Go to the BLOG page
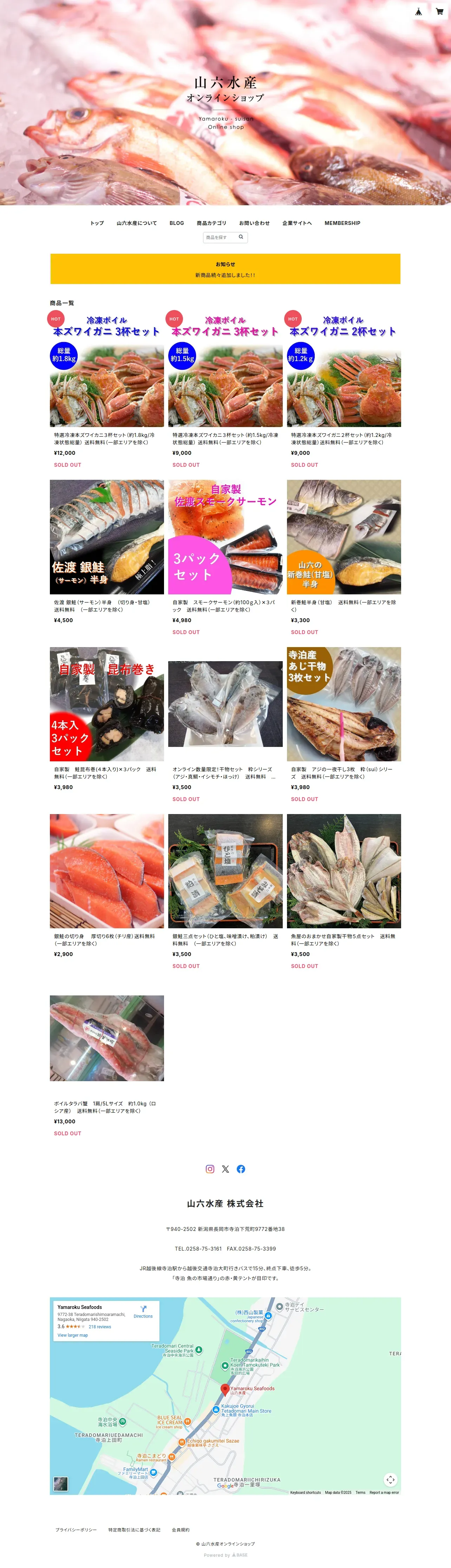Viewport: 451px width, 1568px height. pos(177,224)
